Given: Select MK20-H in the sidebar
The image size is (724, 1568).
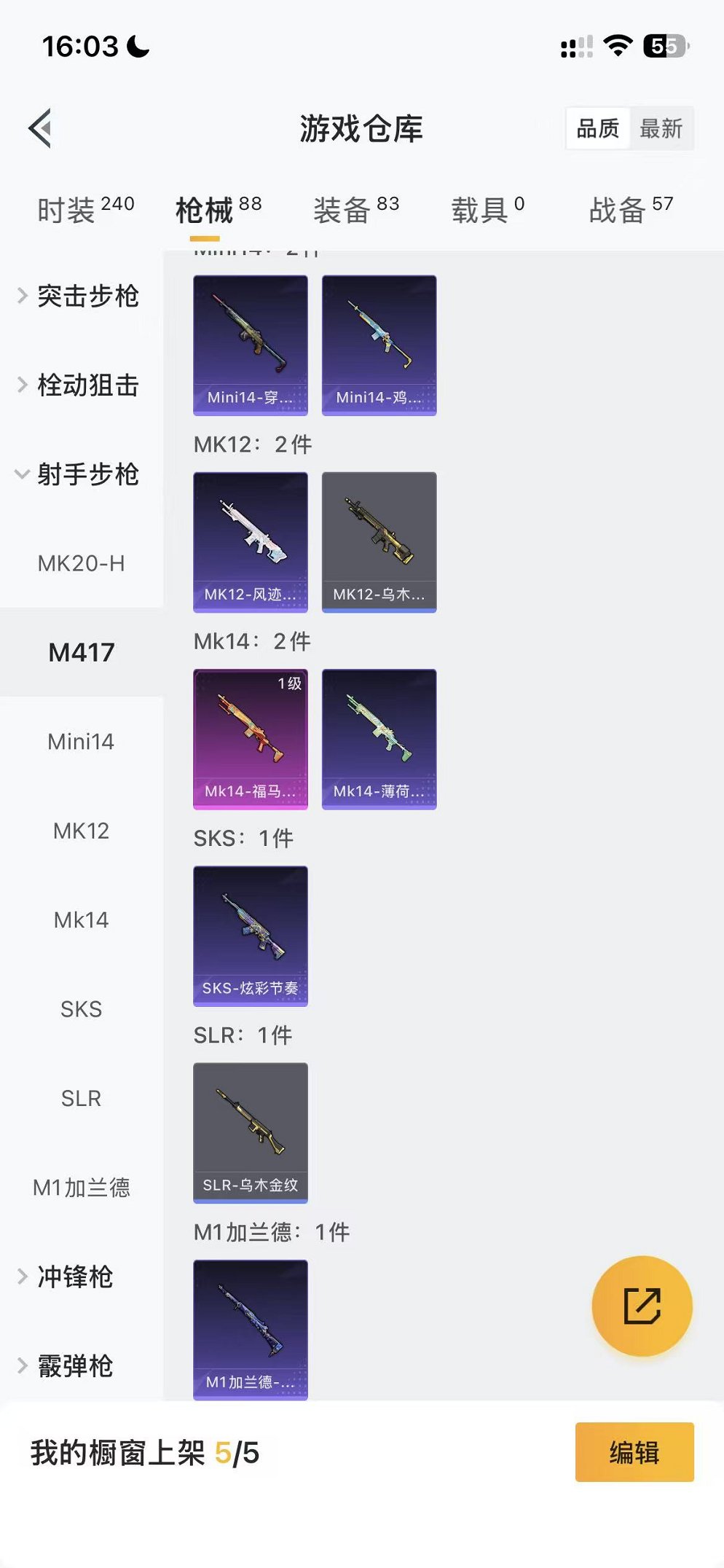Looking at the screenshot, I should point(82,563).
